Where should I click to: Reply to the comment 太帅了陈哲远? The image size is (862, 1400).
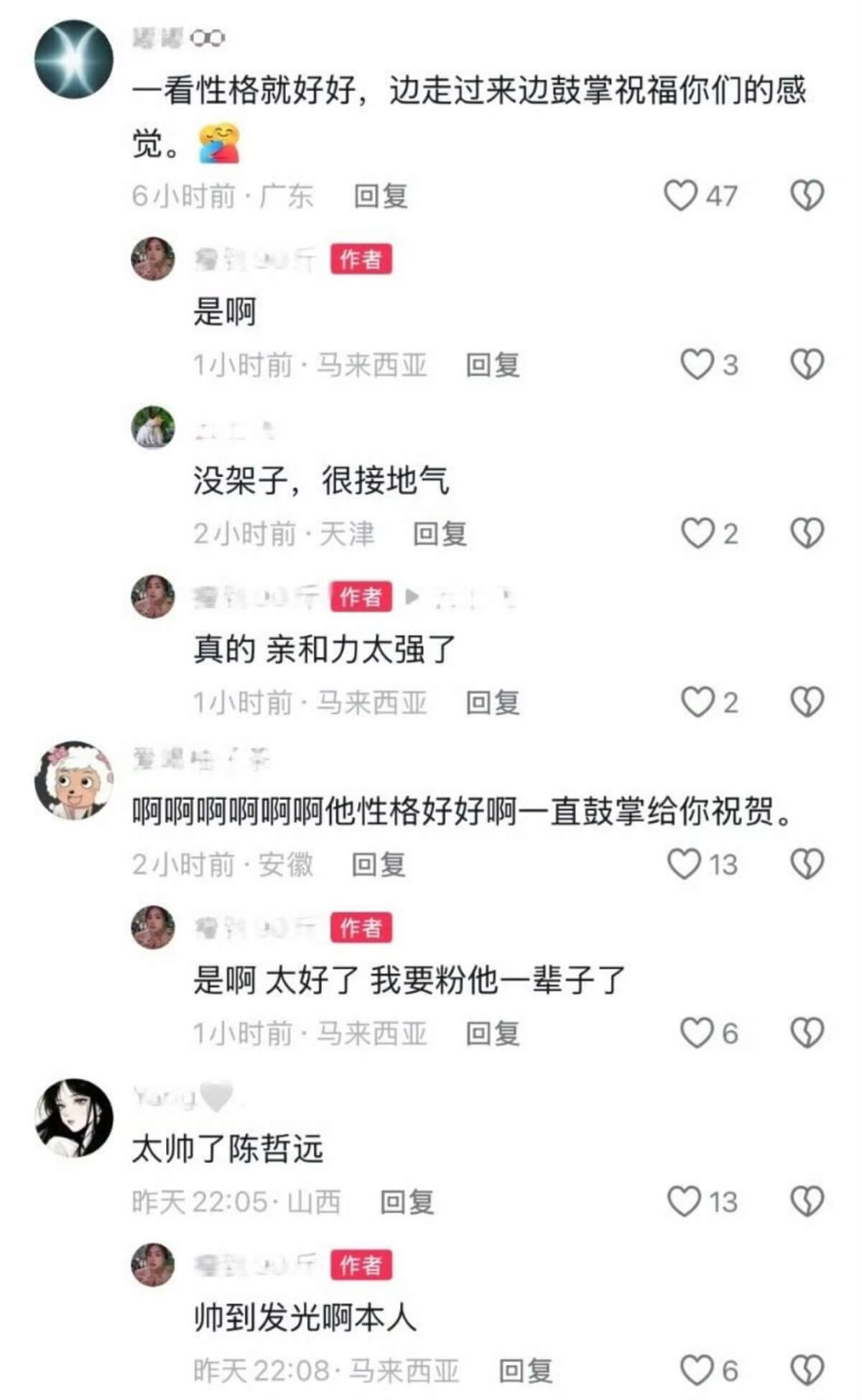pyautogui.click(x=407, y=1202)
